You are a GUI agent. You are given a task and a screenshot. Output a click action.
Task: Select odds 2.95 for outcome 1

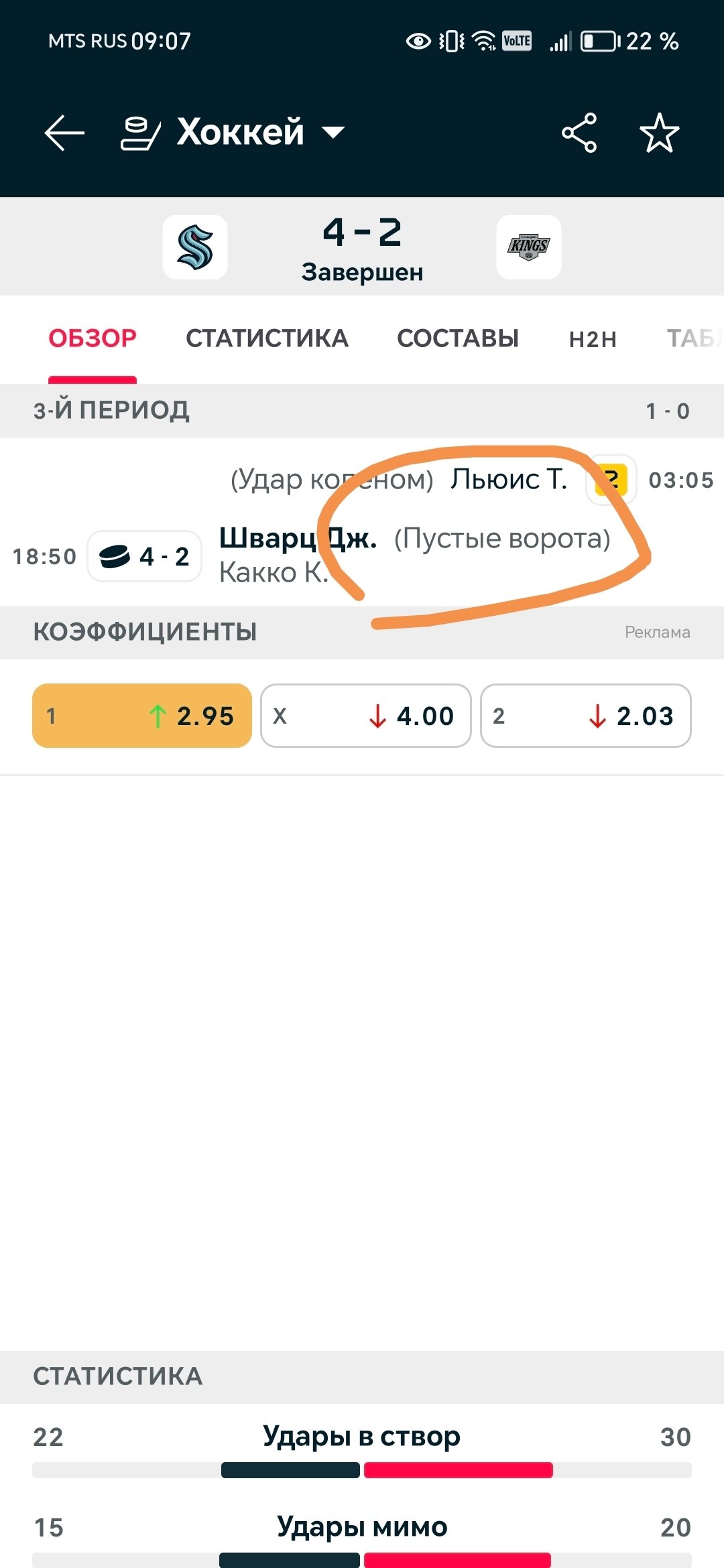click(142, 716)
